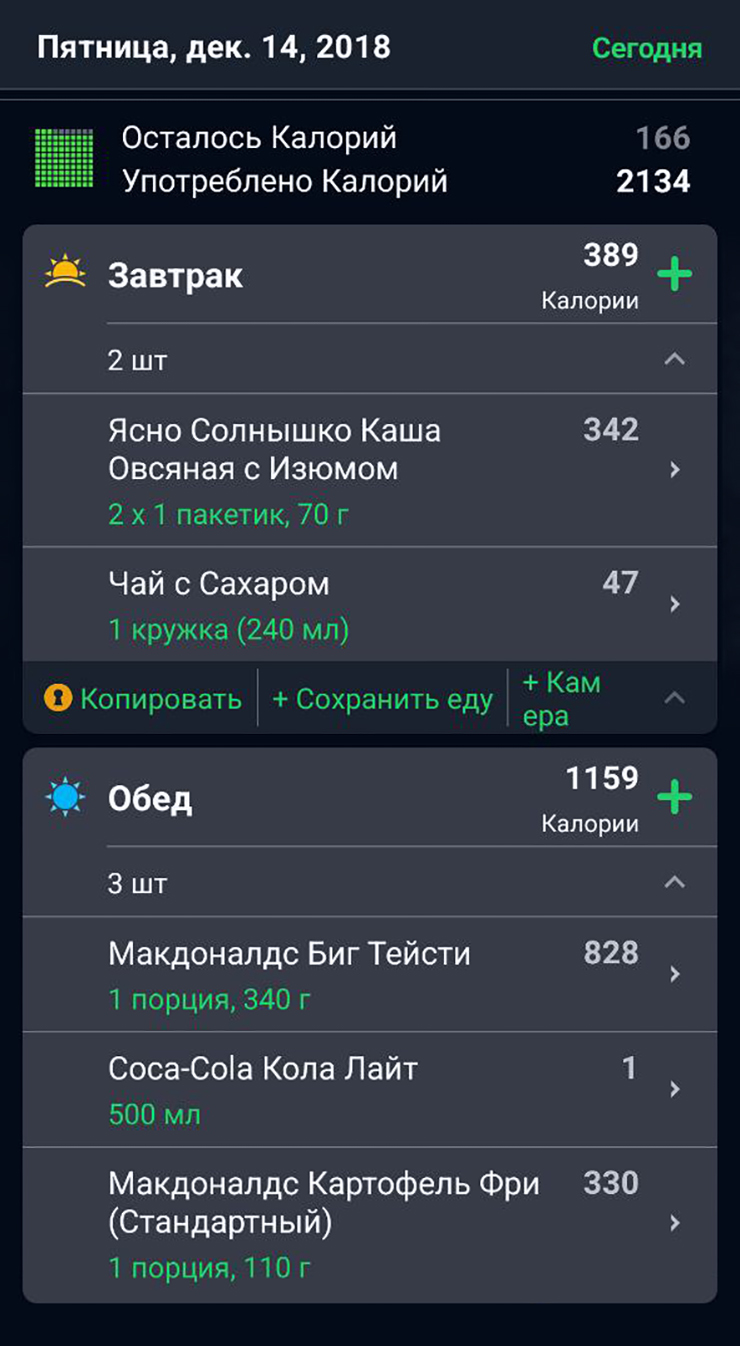Jump to Сегодня (today)
Viewport: 740px width, 1346px height.
tap(646, 48)
